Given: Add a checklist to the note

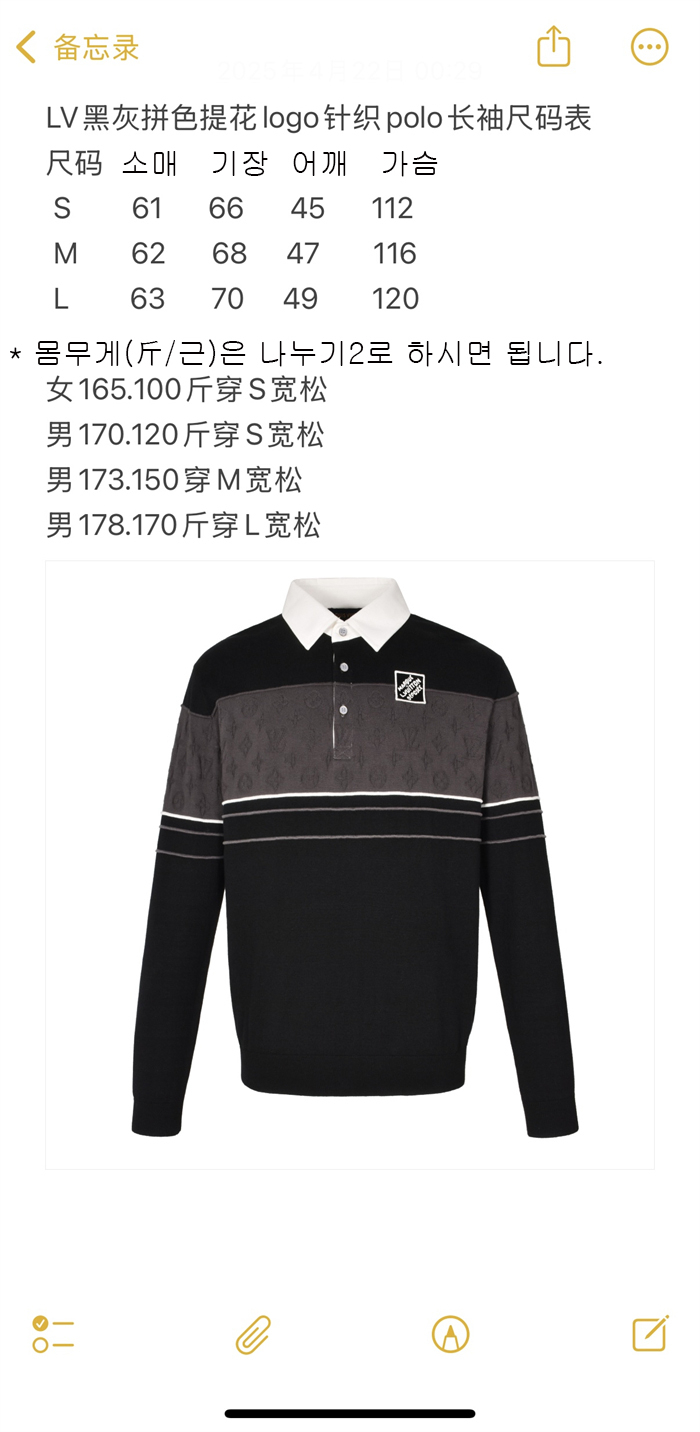Looking at the screenshot, I should [x=53, y=1334].
